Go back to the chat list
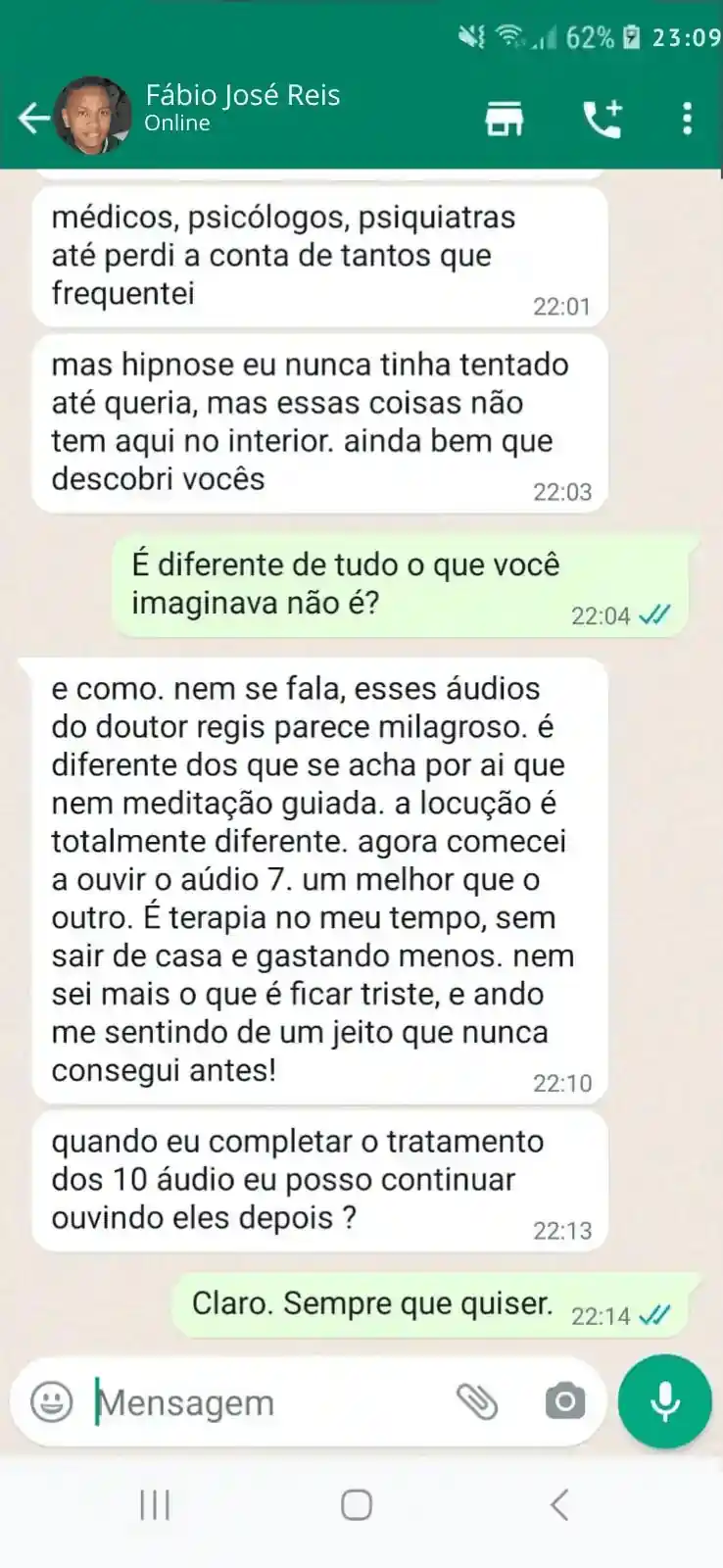Screen dimensions: 723x1568 [32, 119]
